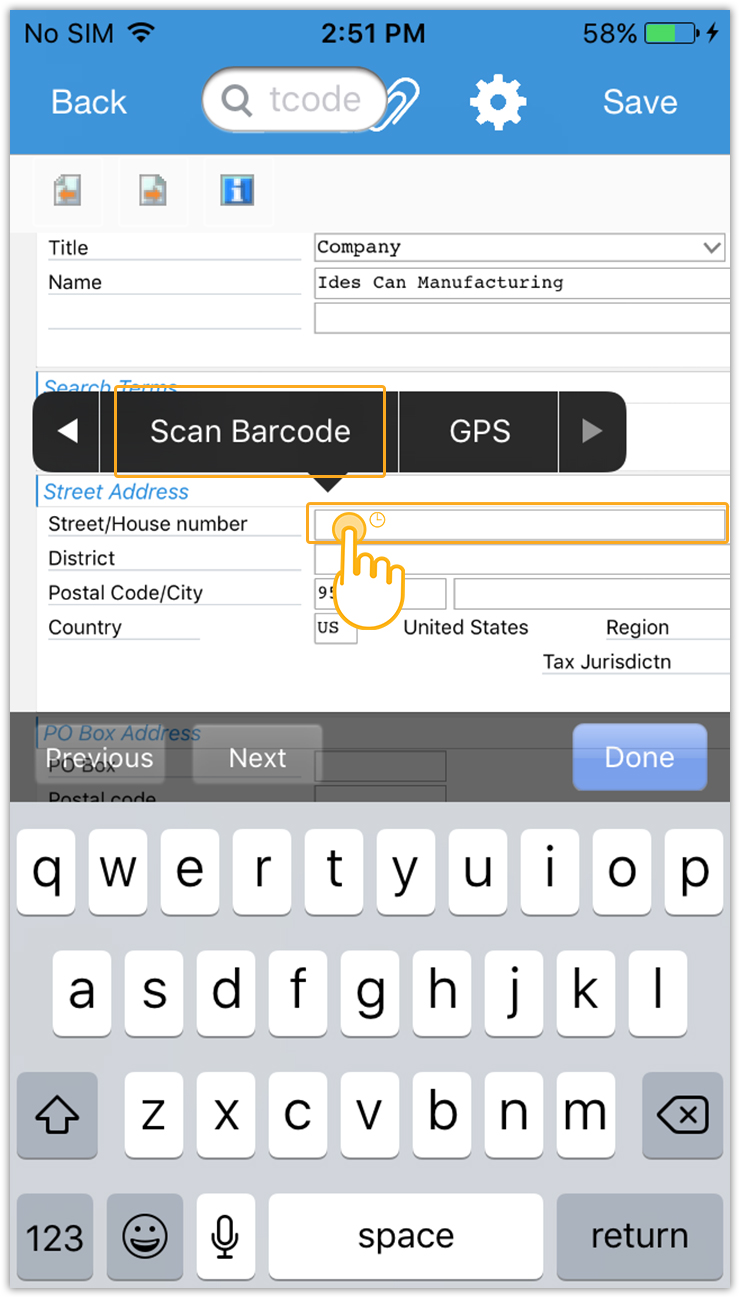Image resolution: width=740 pixels, height=1298 pixels.
Task: Edit the Country code field showing US
Action: coord(334,628)
